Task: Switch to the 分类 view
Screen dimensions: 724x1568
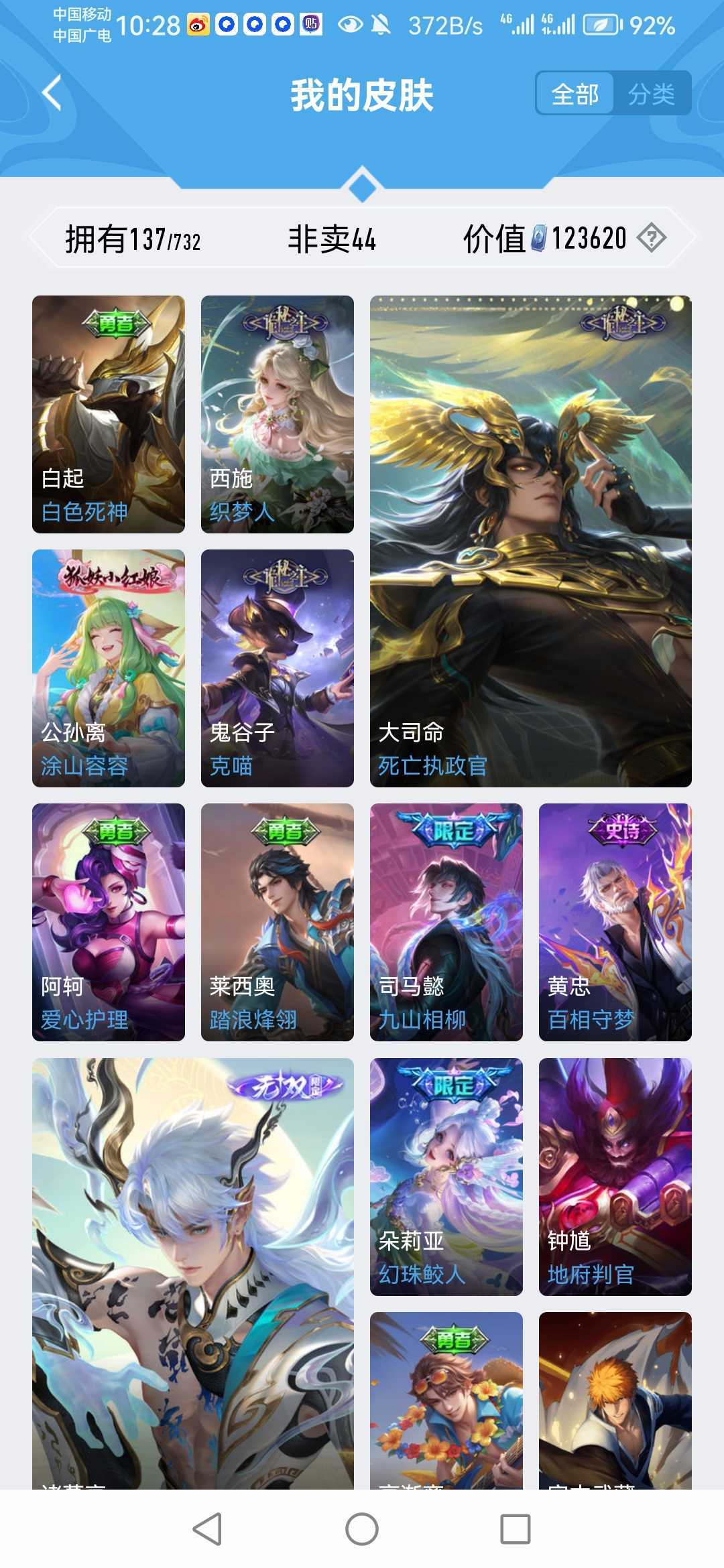Action: (651, 94)
